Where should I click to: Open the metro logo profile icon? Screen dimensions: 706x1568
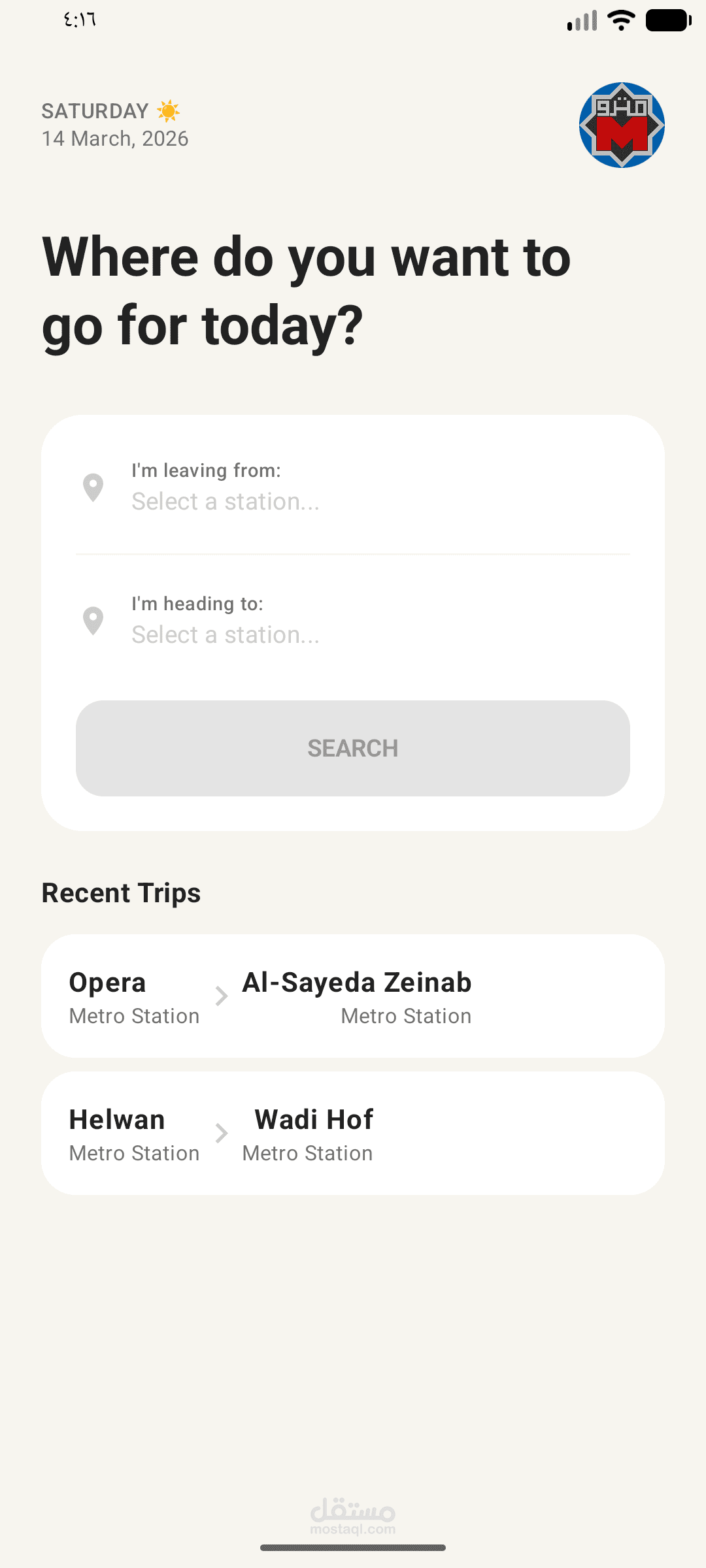(x=622, y=125)
